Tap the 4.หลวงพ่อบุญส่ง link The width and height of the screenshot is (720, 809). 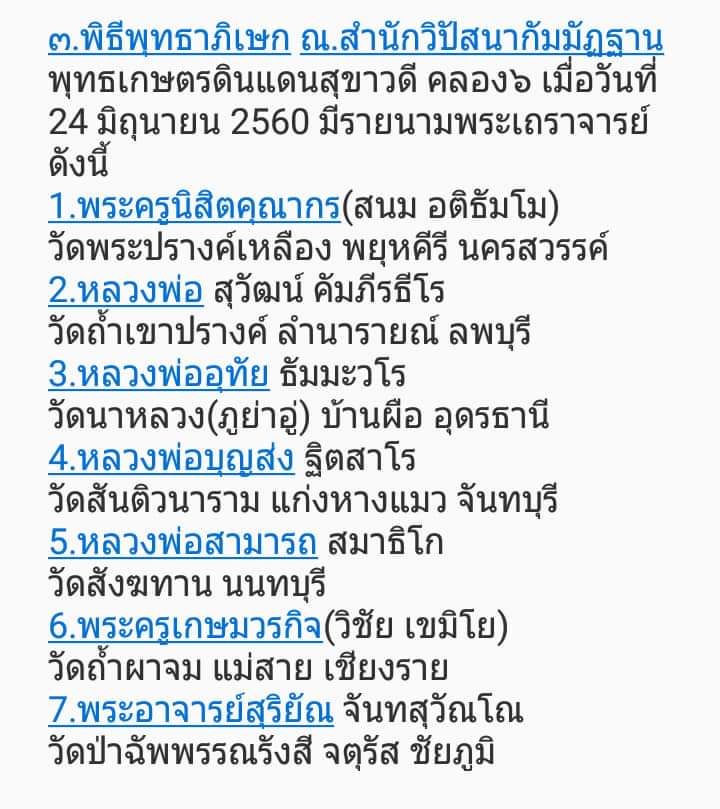(171, 459)
